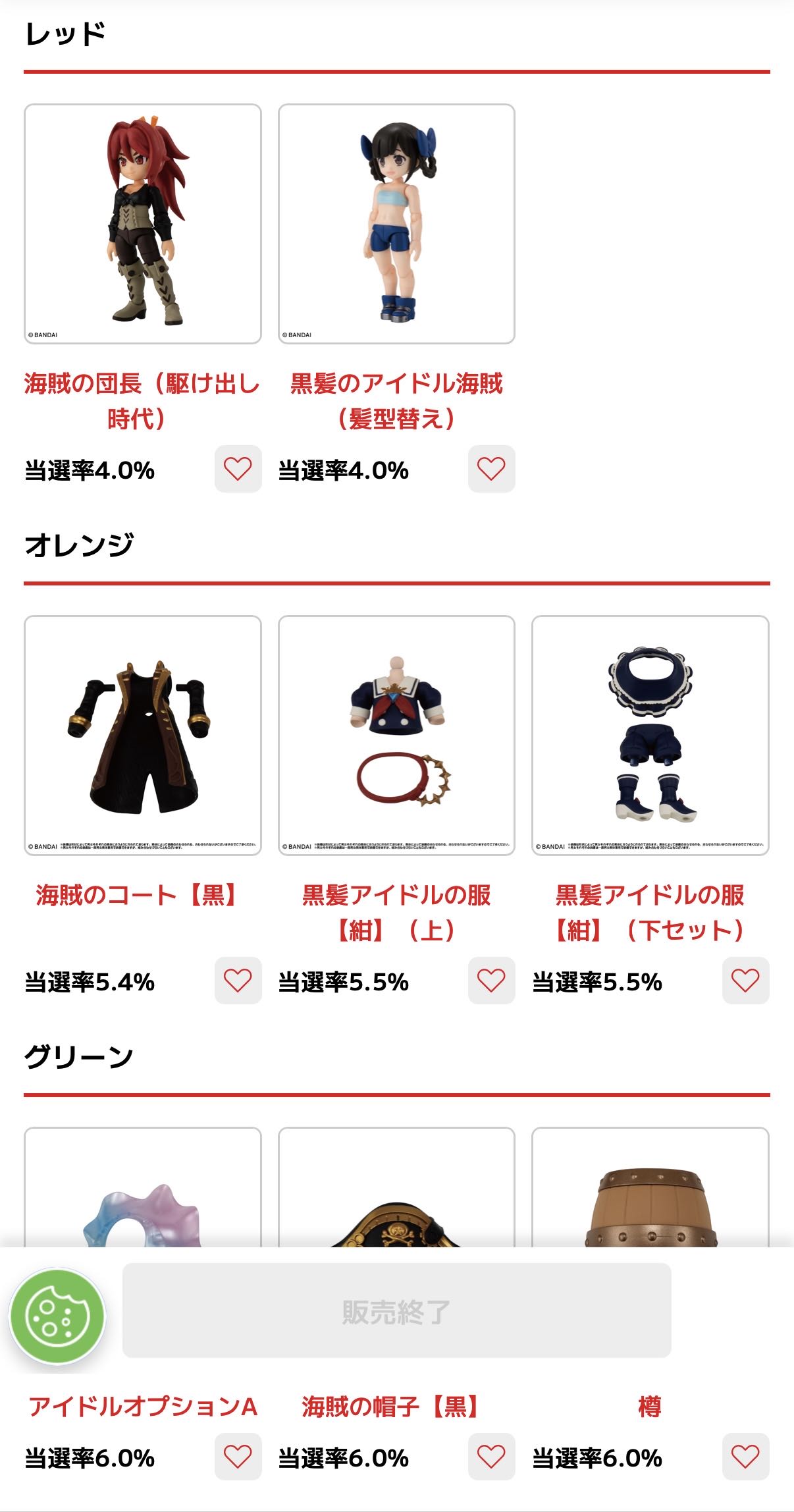Open 黒髪アイドルの服【紺】（上） item image
Viewport: 794px width, 1512px height.
click(x=396, y=736)
